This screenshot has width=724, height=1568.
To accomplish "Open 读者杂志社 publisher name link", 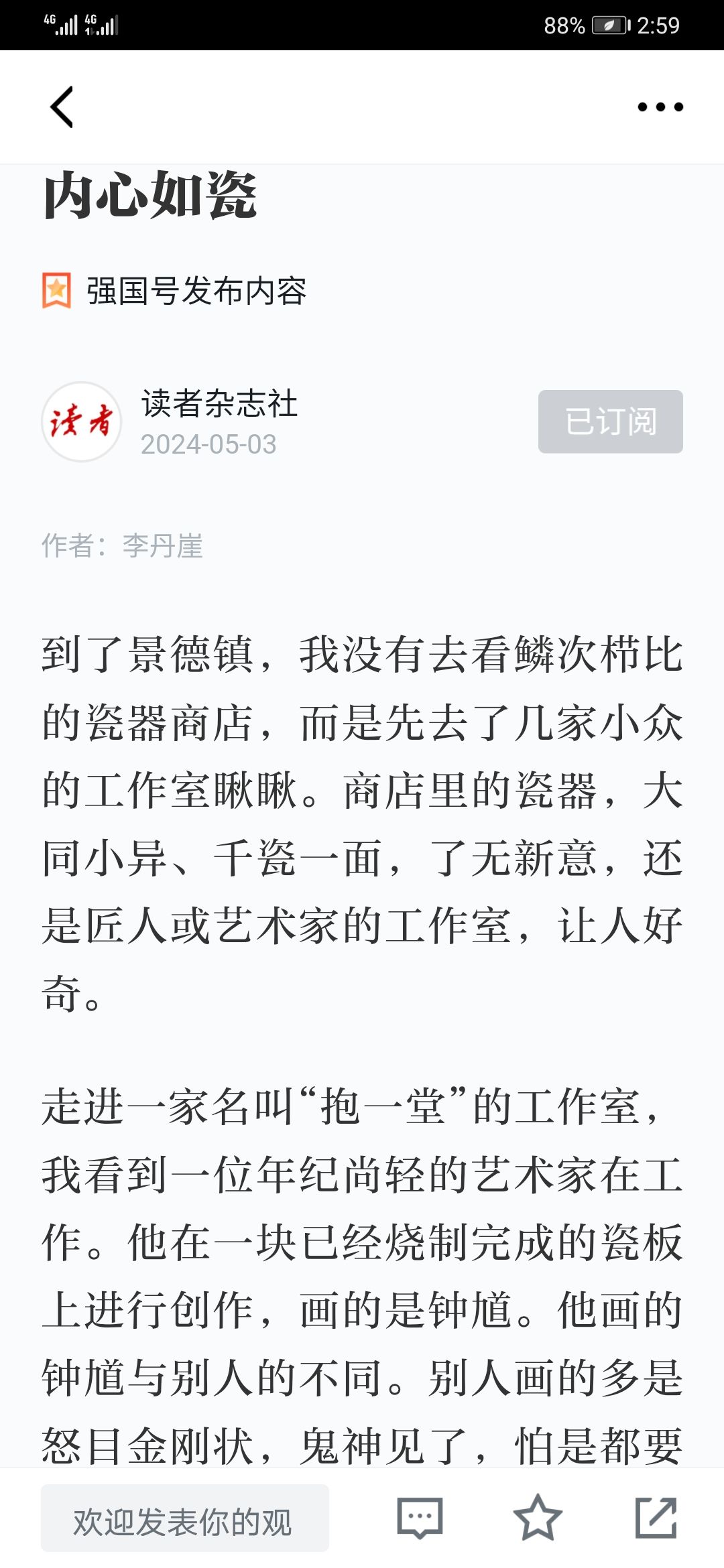I will tap(219, 404).
